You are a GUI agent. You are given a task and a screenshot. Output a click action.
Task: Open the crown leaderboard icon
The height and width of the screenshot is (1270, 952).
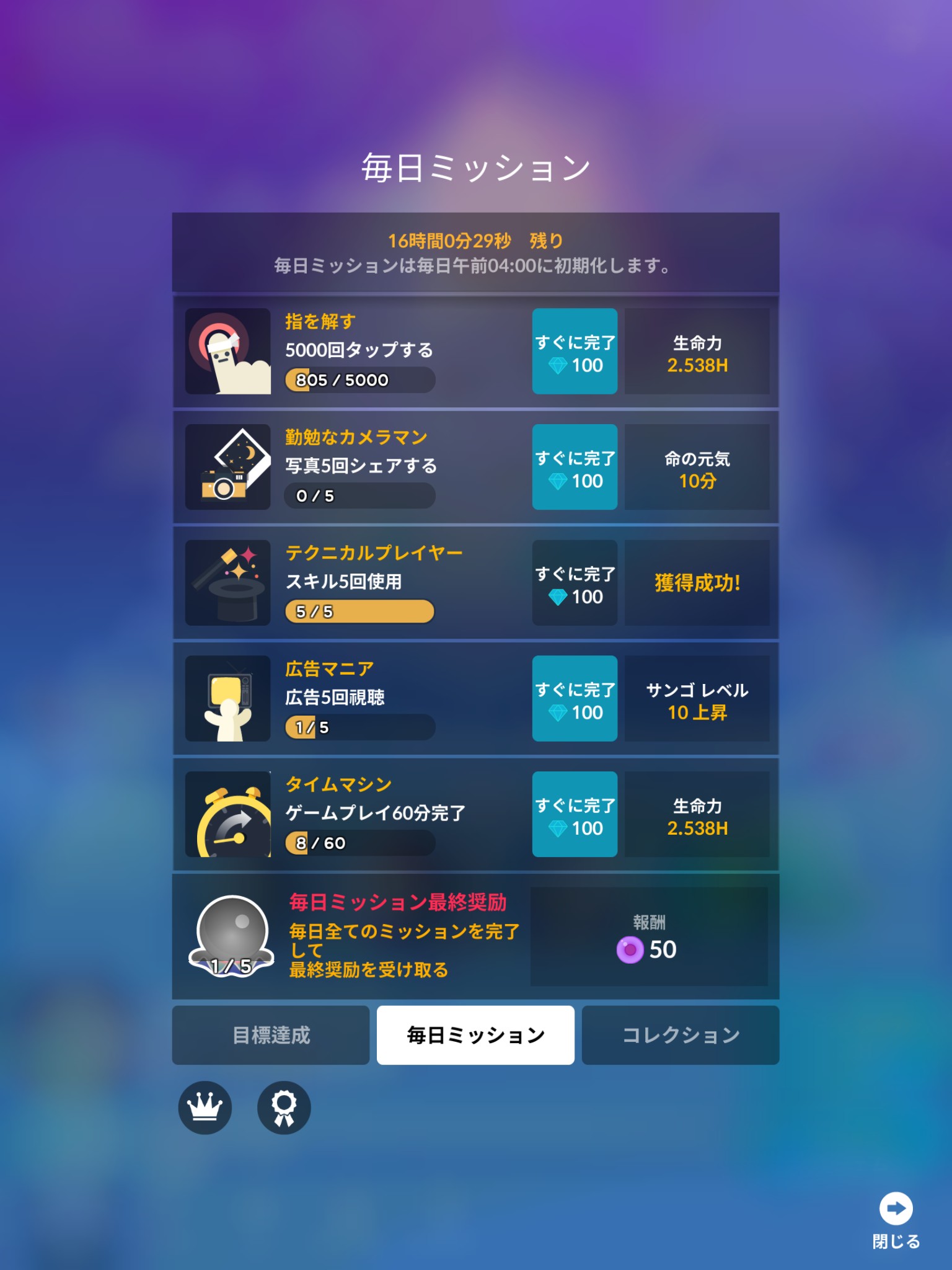205,1108
